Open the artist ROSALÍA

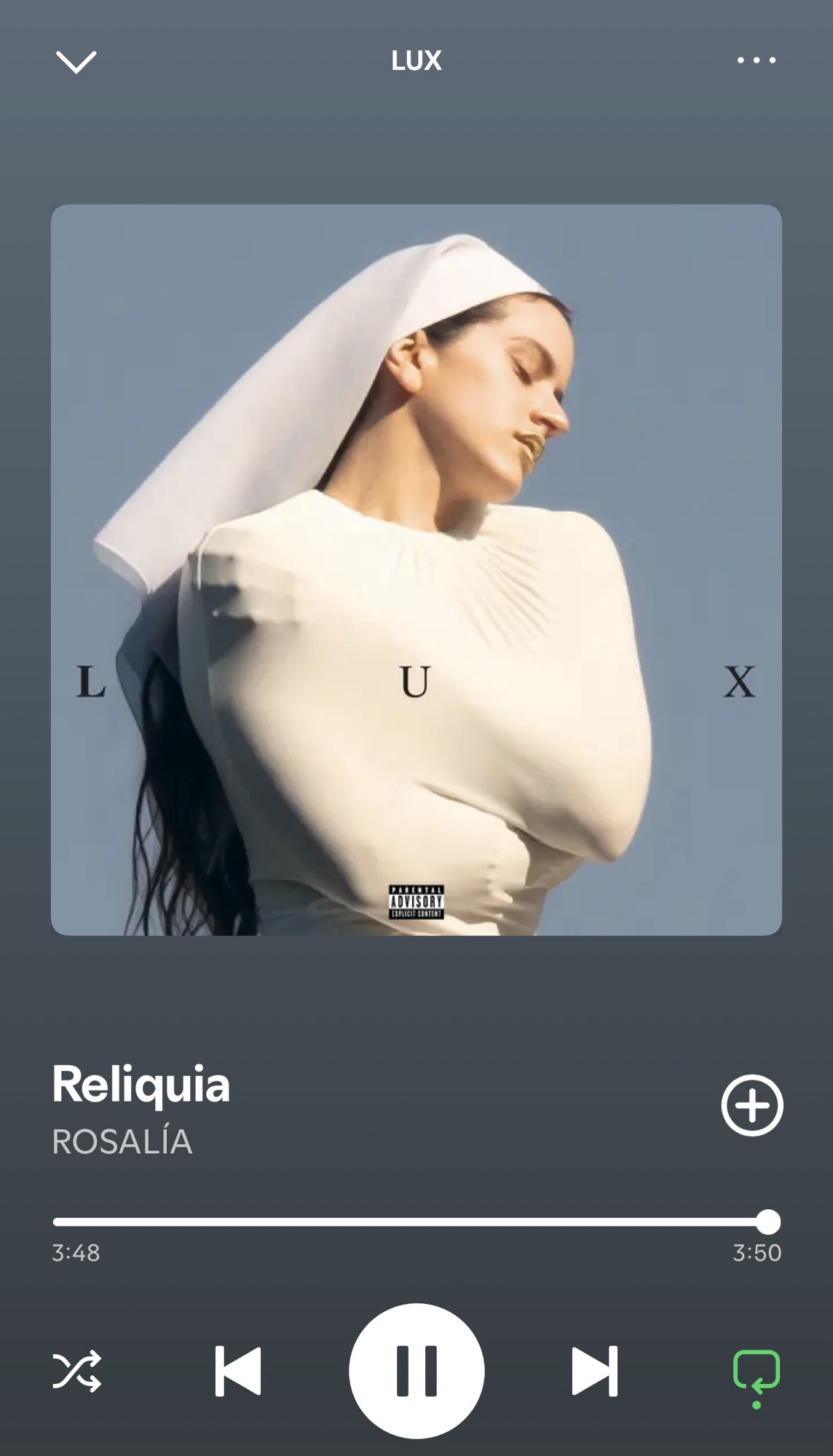coord(122,1142)
